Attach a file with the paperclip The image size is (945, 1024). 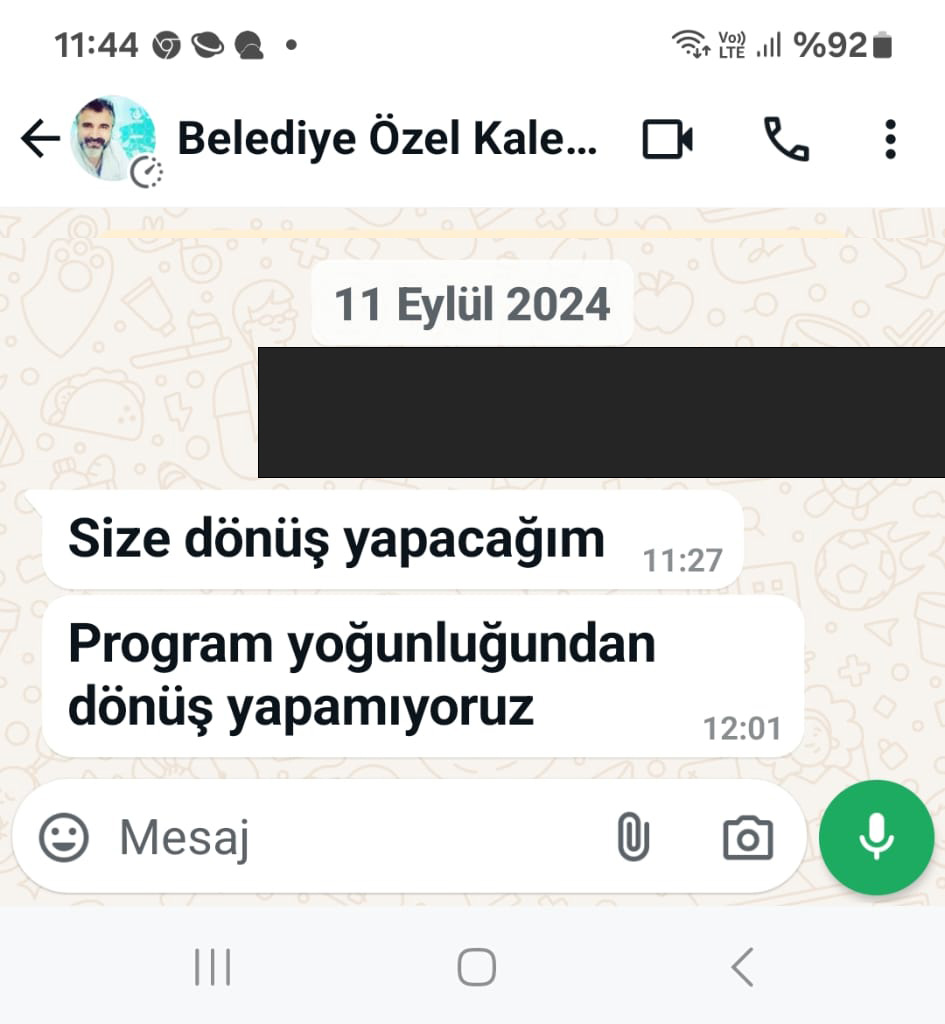[x=633, y=837]
